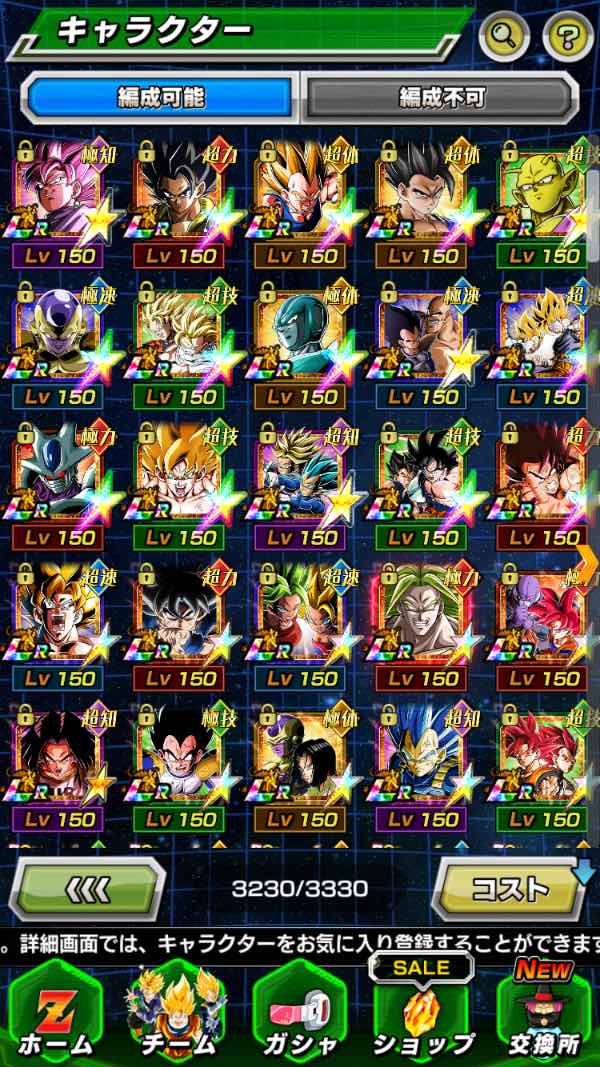Screen dimensions: 600x1067
Task: Select the Goku Black Rosé character card
Action: tap(58, 200)
